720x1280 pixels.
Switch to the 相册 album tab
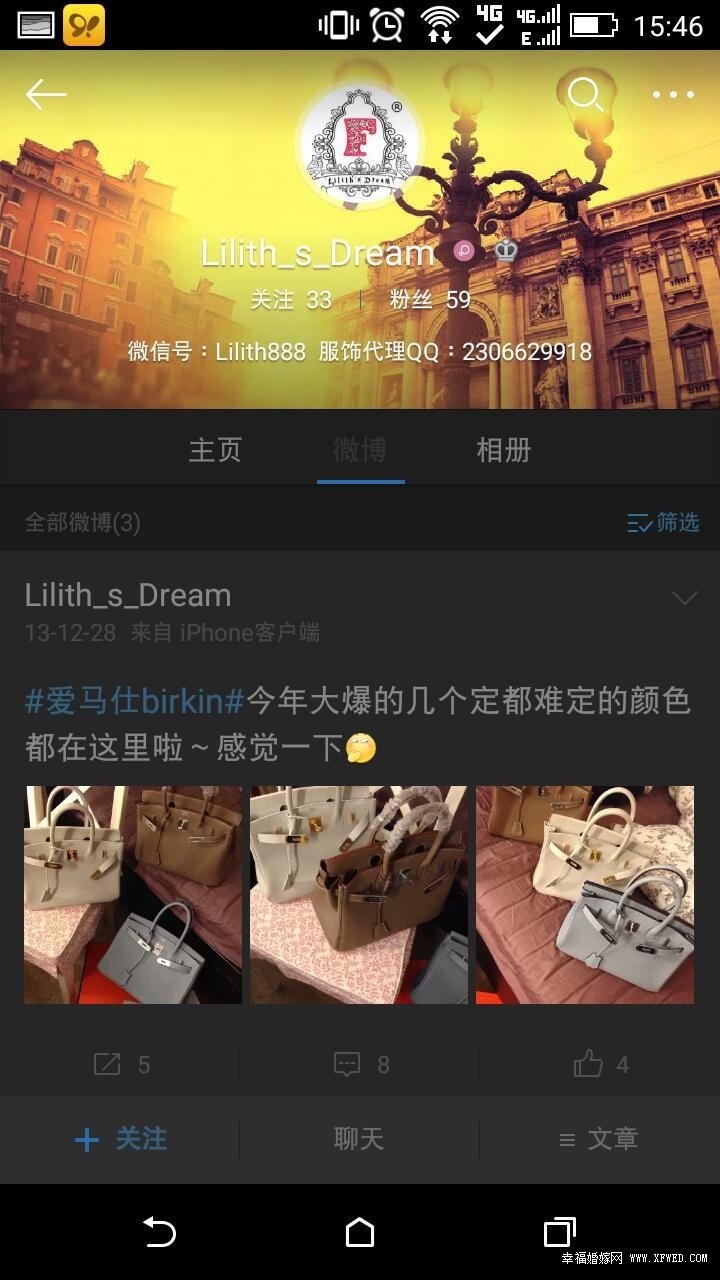503,450
